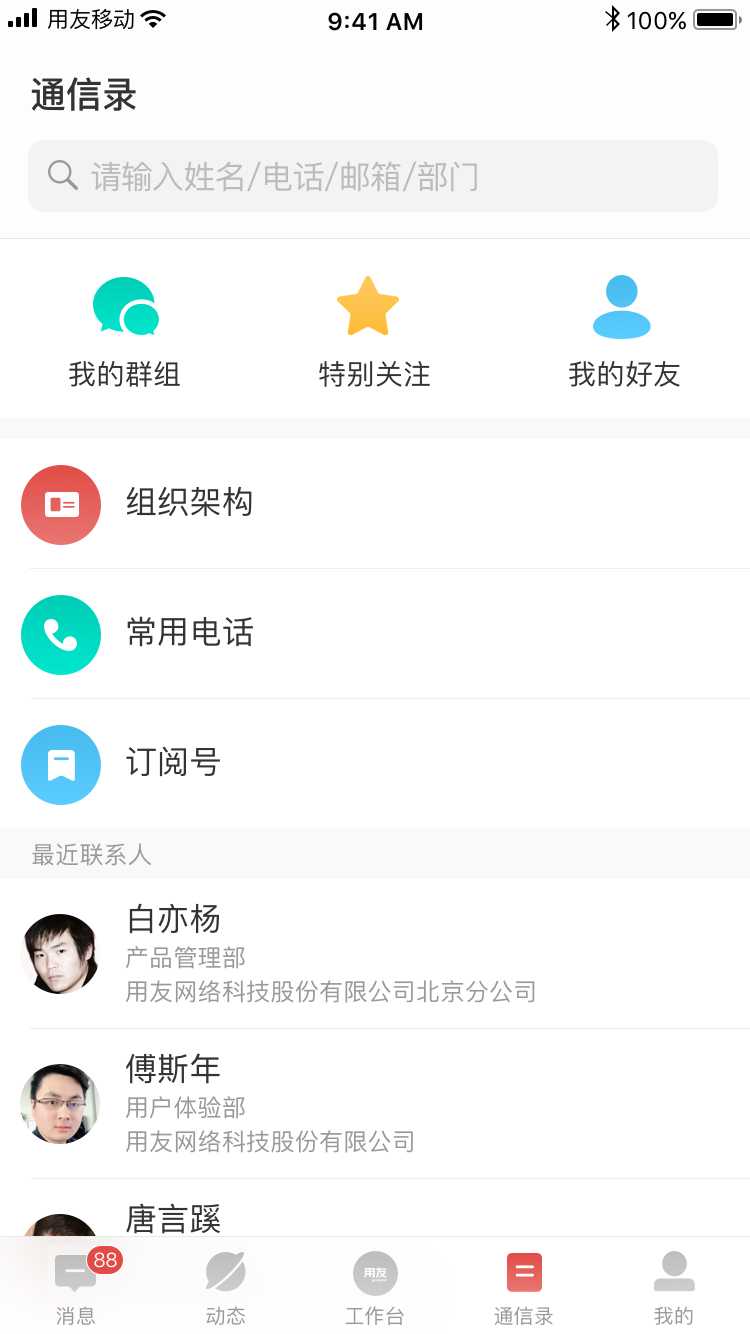
Task: Tap the 组织架构 red badge icon
Action: [x=61, y=505]
